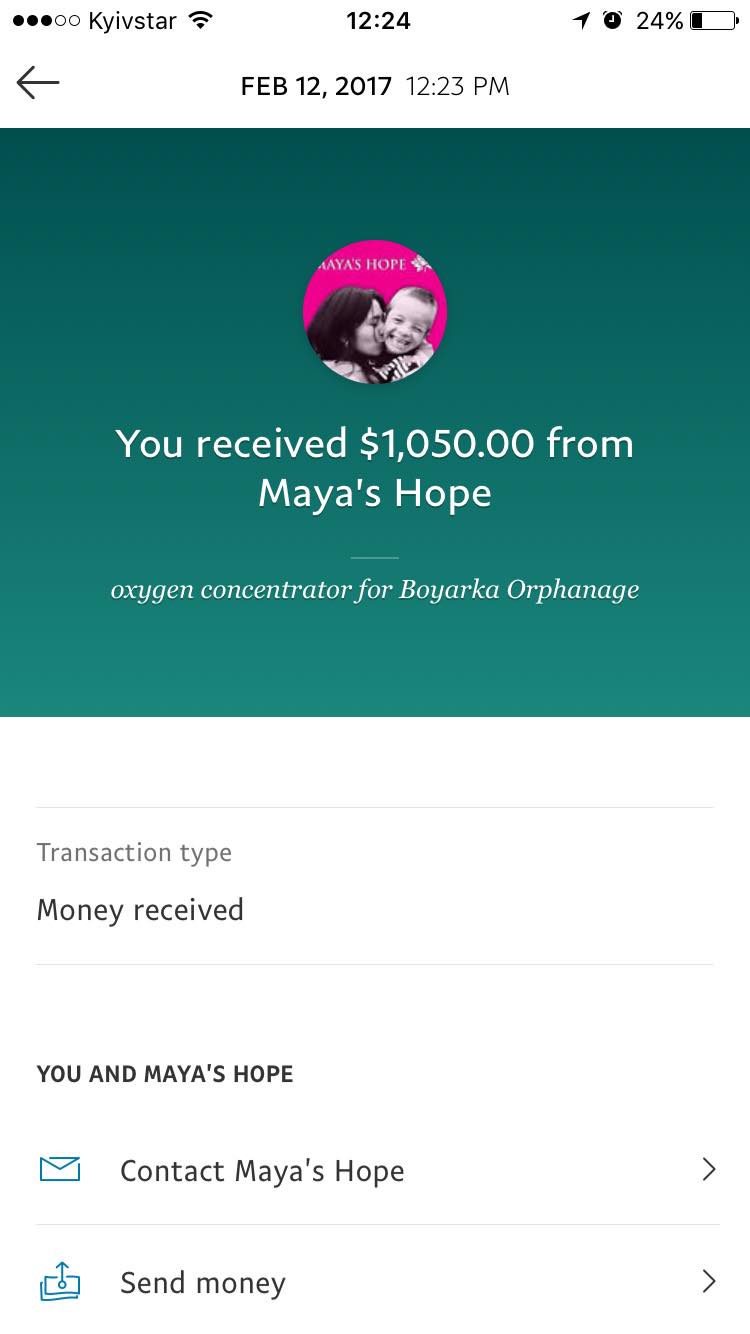Go back using the arrow icon
Screen dimensions: 750x1334
tap(38, 84)
